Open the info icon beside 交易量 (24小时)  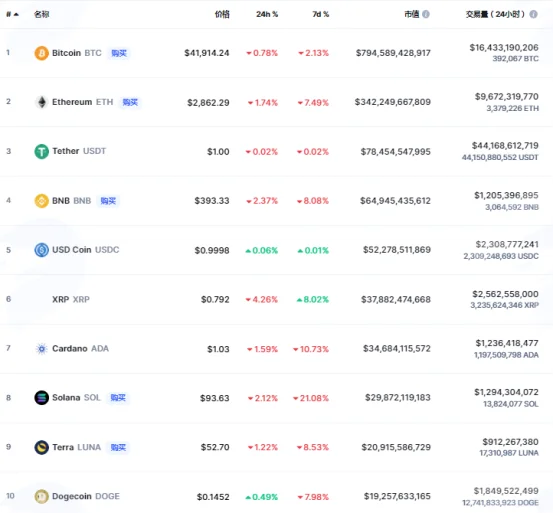click(534, 14)
